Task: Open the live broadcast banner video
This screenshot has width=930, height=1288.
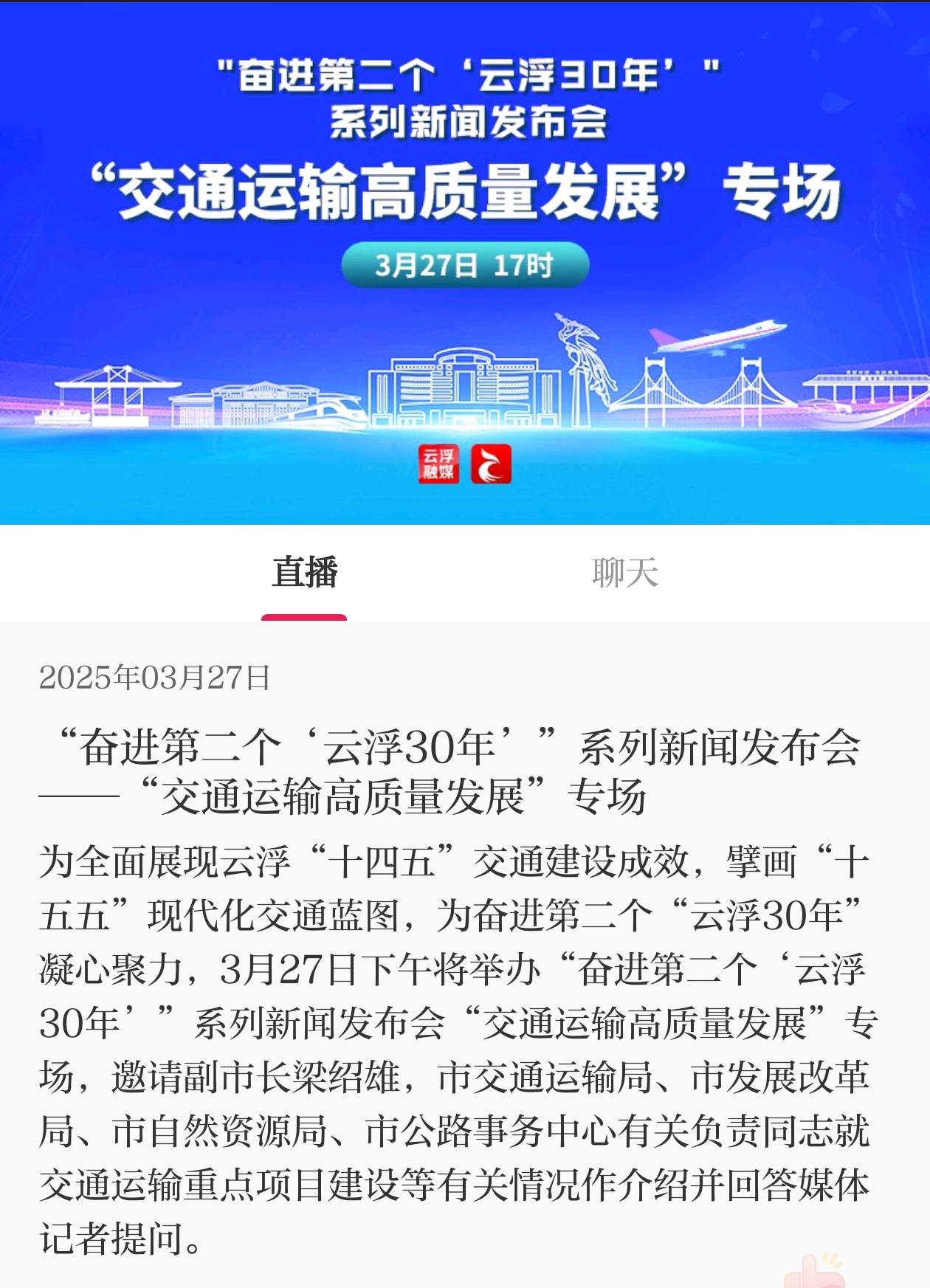Action: pos(465,263)
